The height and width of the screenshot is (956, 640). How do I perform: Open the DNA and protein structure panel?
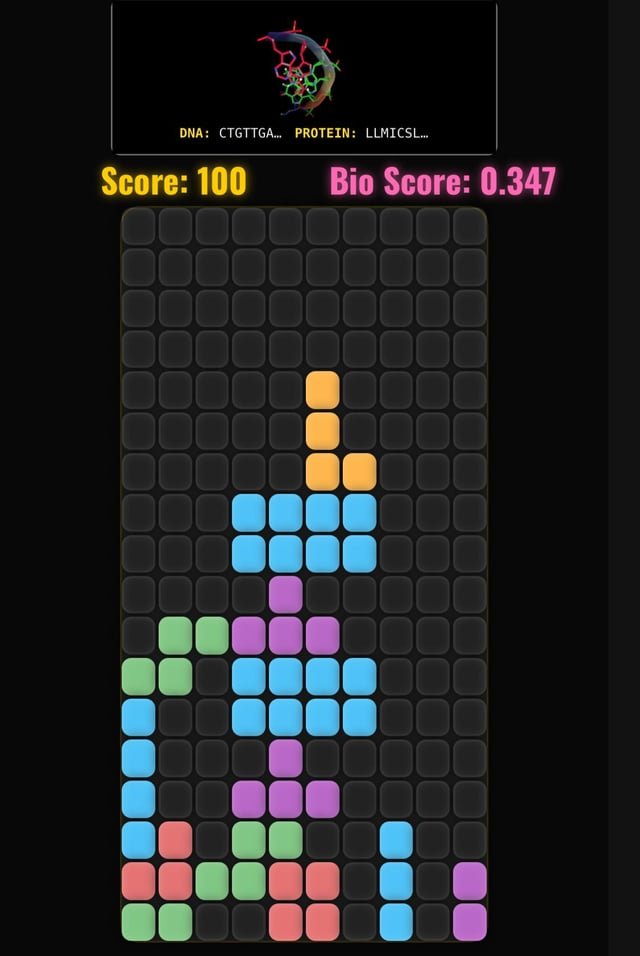point(304,78)
